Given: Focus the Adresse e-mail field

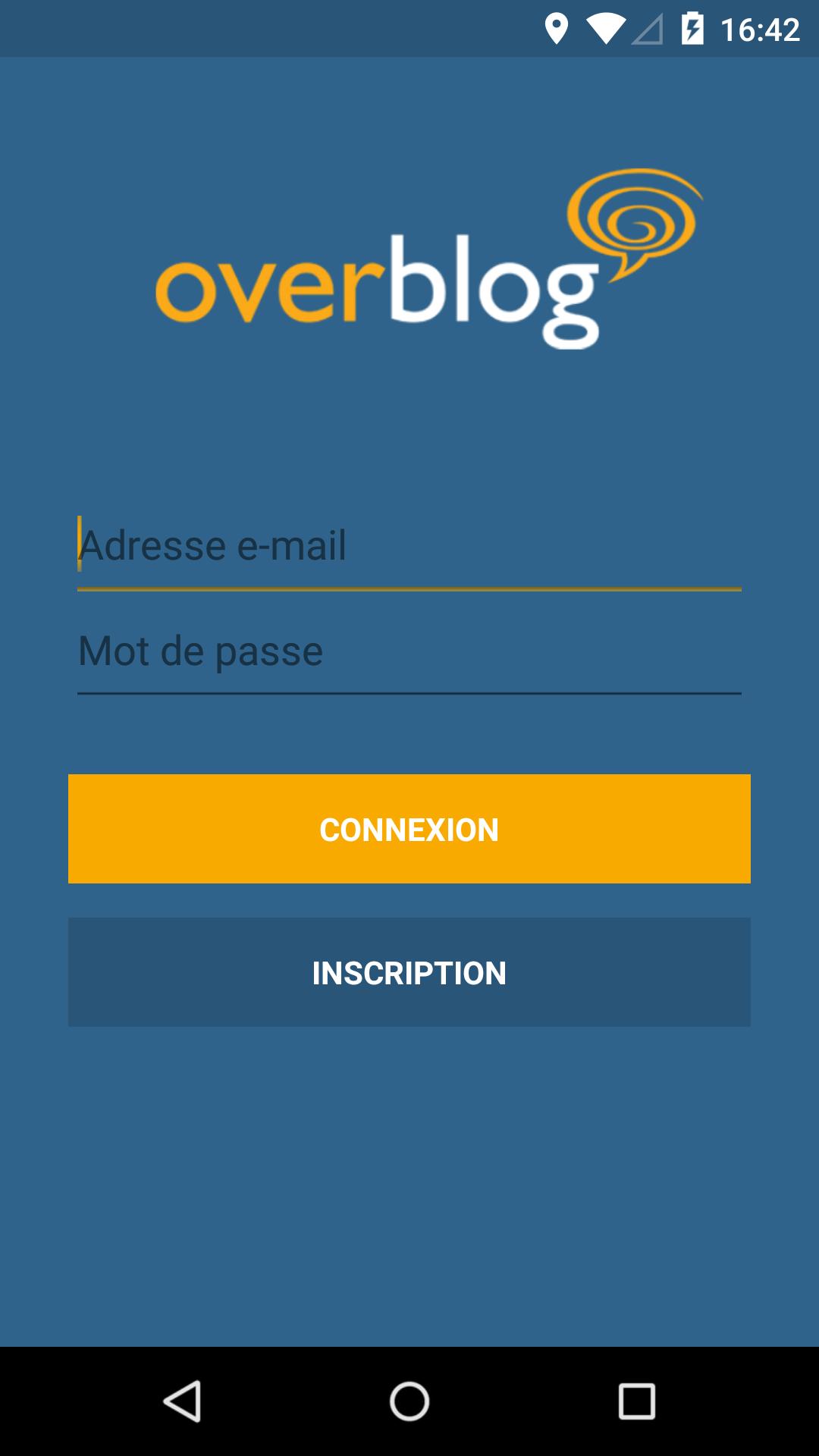Looking at the screenshot, I should click(x=409, y=546).
